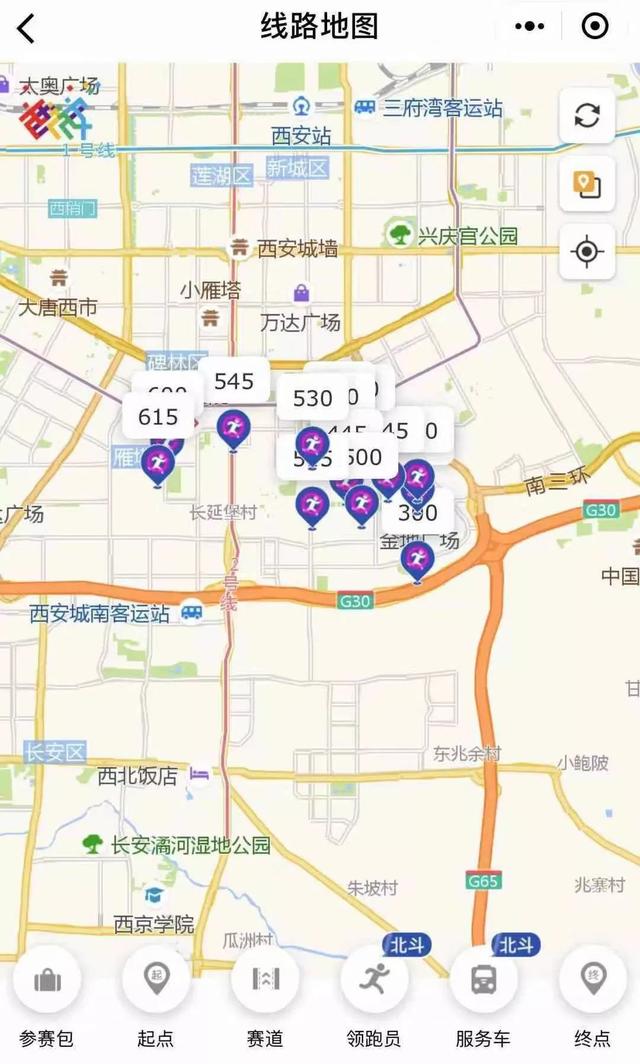Open the map layers button
Screen dimensions: 640x1064
click(x=587, y=184)
